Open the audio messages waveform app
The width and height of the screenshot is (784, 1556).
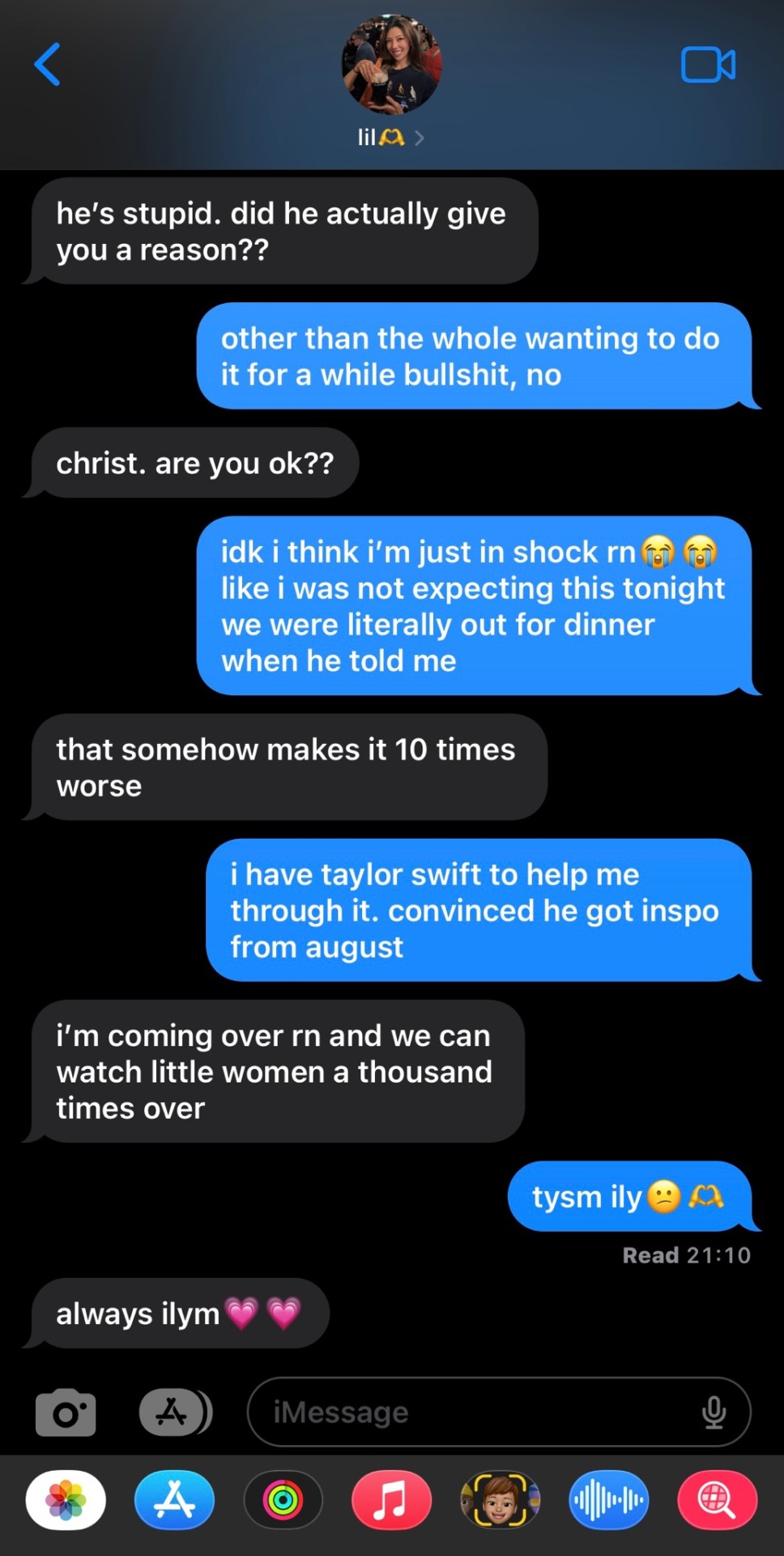point(608,1500)
